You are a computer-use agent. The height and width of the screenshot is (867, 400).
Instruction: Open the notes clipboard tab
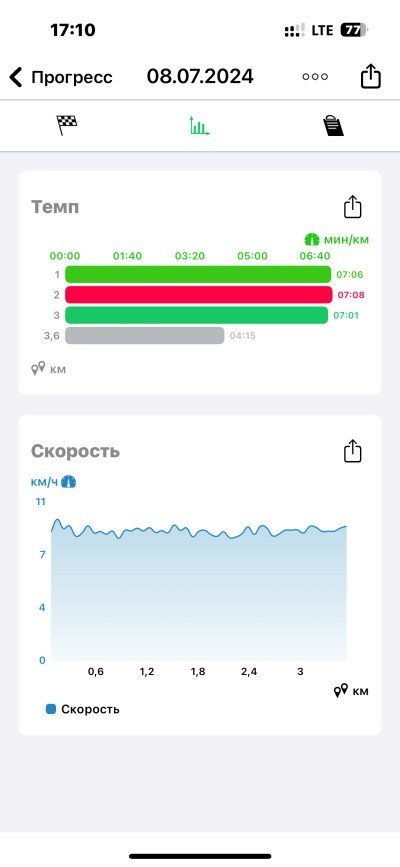(x=333, y=126)
